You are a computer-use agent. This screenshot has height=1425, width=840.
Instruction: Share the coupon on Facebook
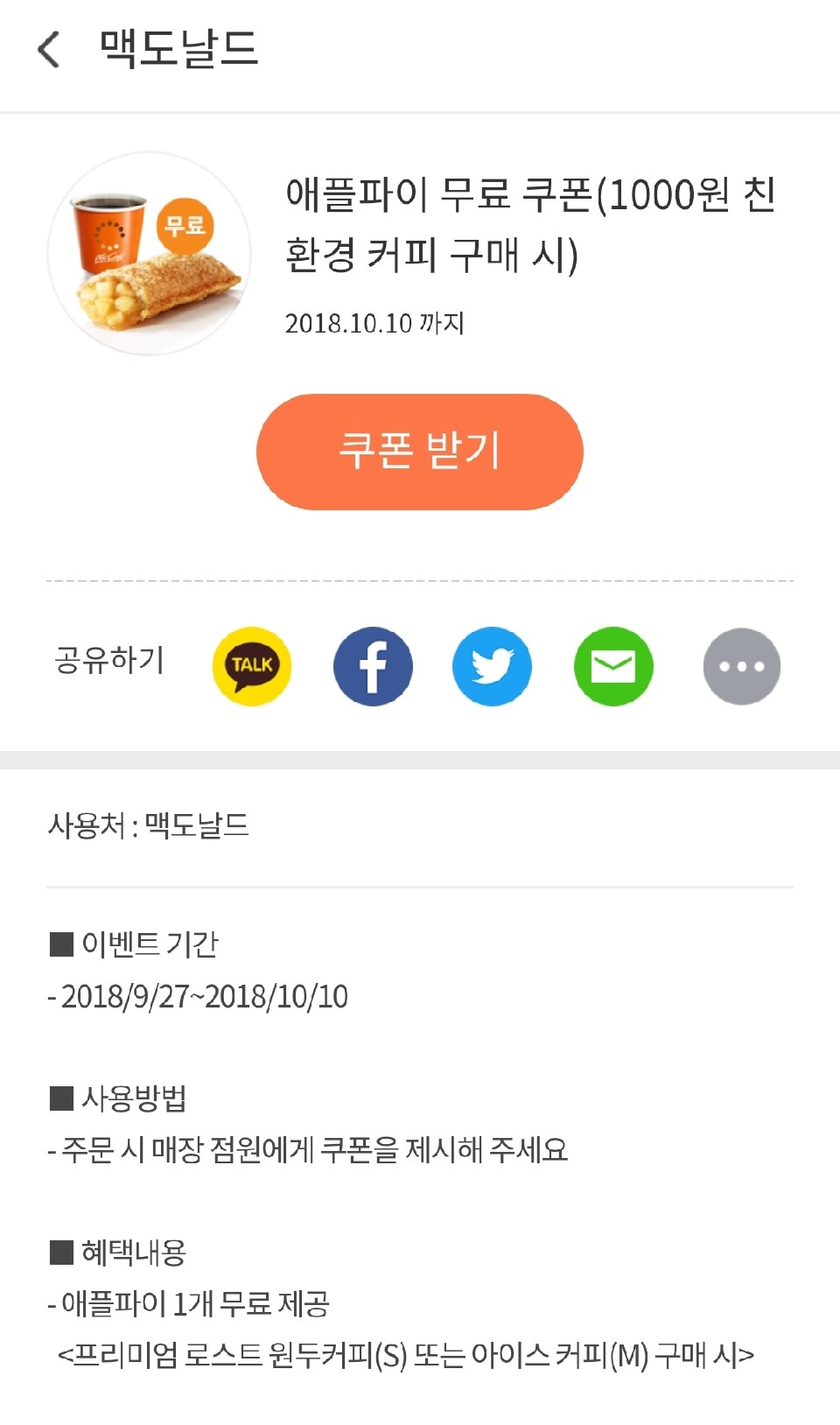pos(373,666)
